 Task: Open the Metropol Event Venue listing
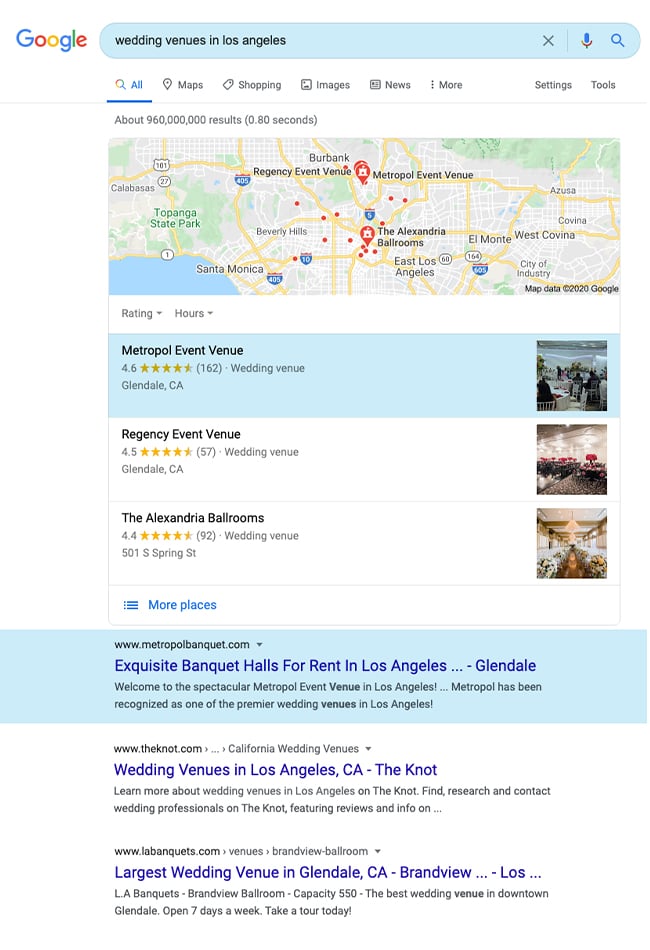[182, 351]
